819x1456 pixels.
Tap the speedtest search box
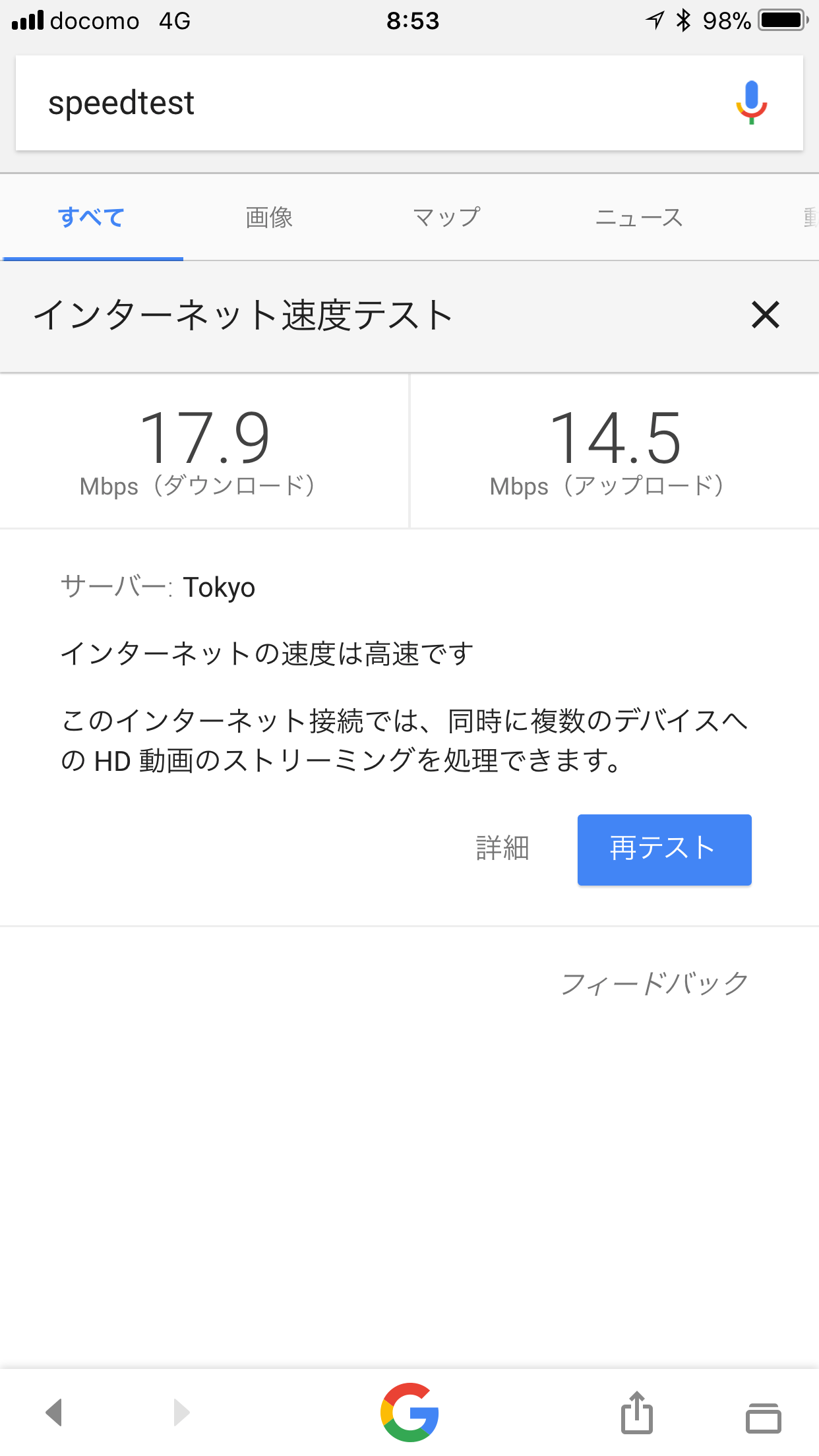[369, 103]
